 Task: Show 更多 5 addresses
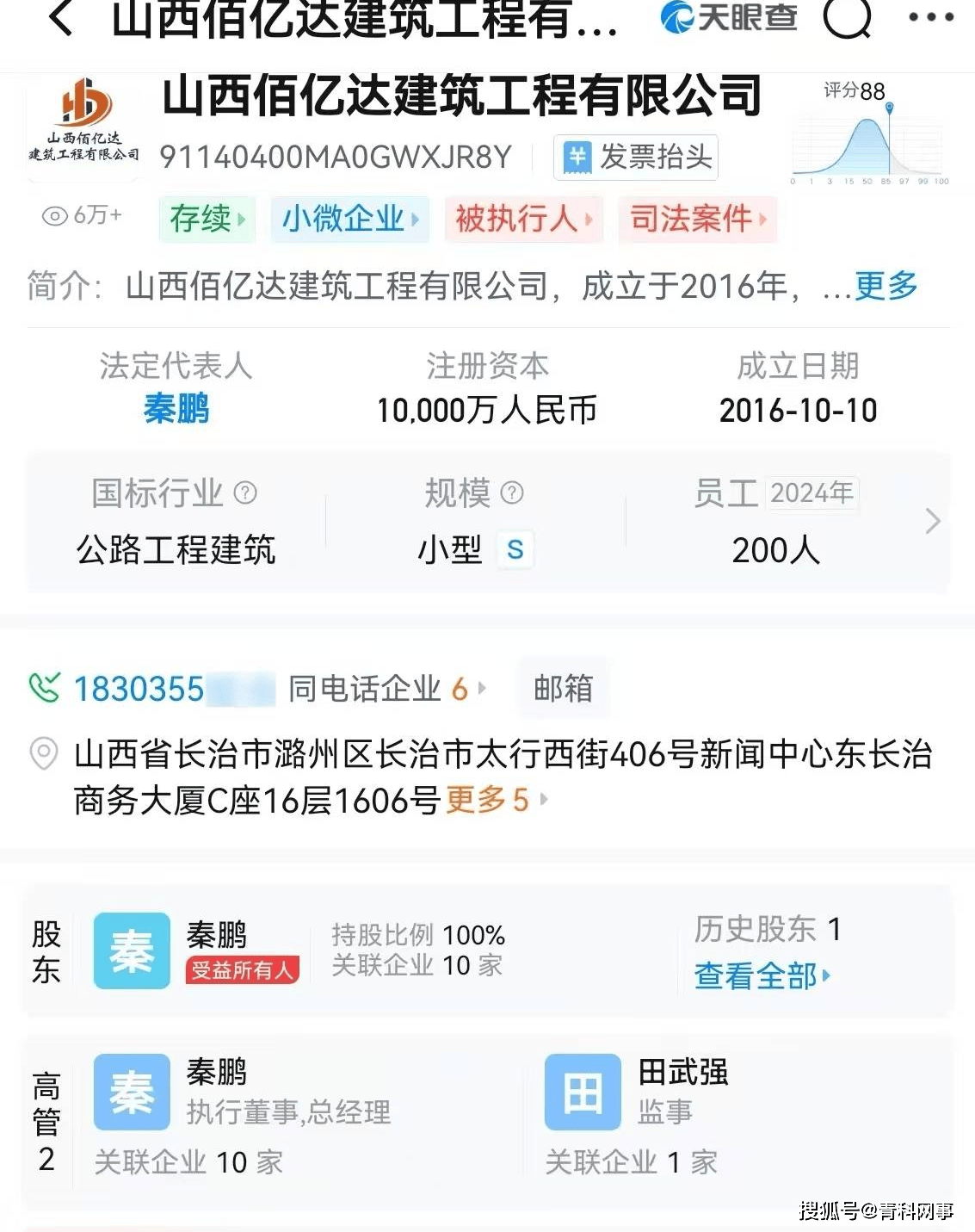point(495,800)
